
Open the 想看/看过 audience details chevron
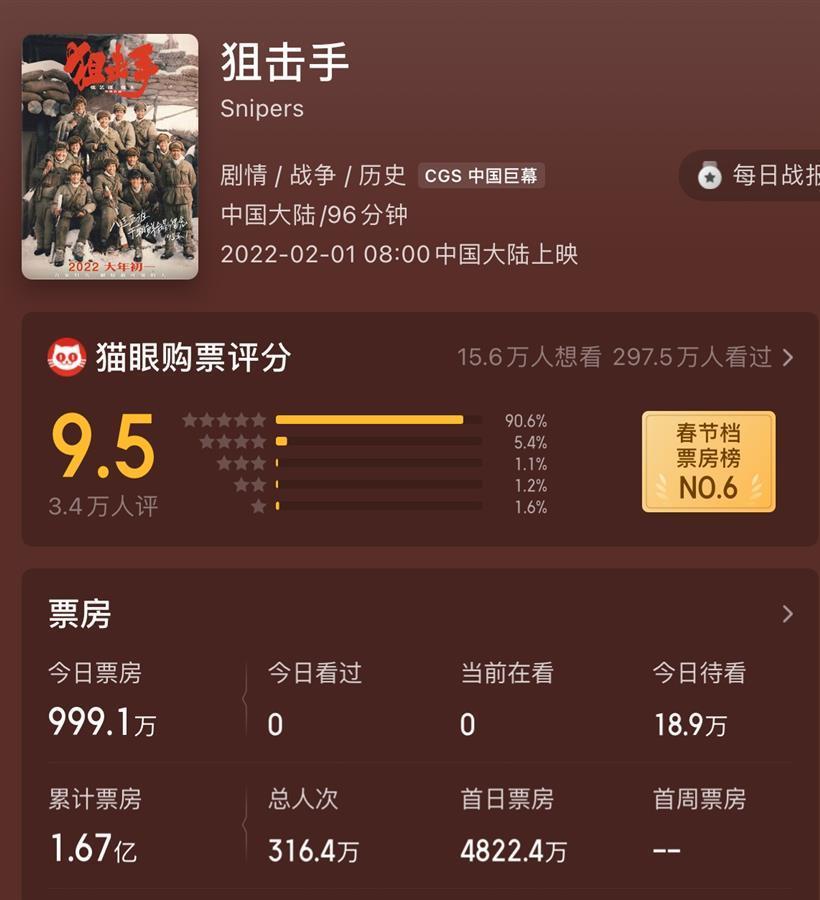[788, 357]
